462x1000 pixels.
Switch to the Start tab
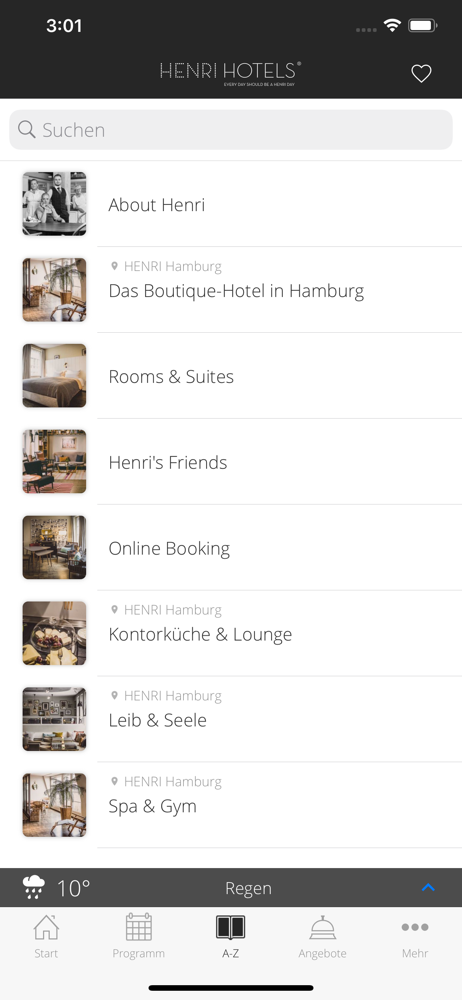click(x=46, y=936)
